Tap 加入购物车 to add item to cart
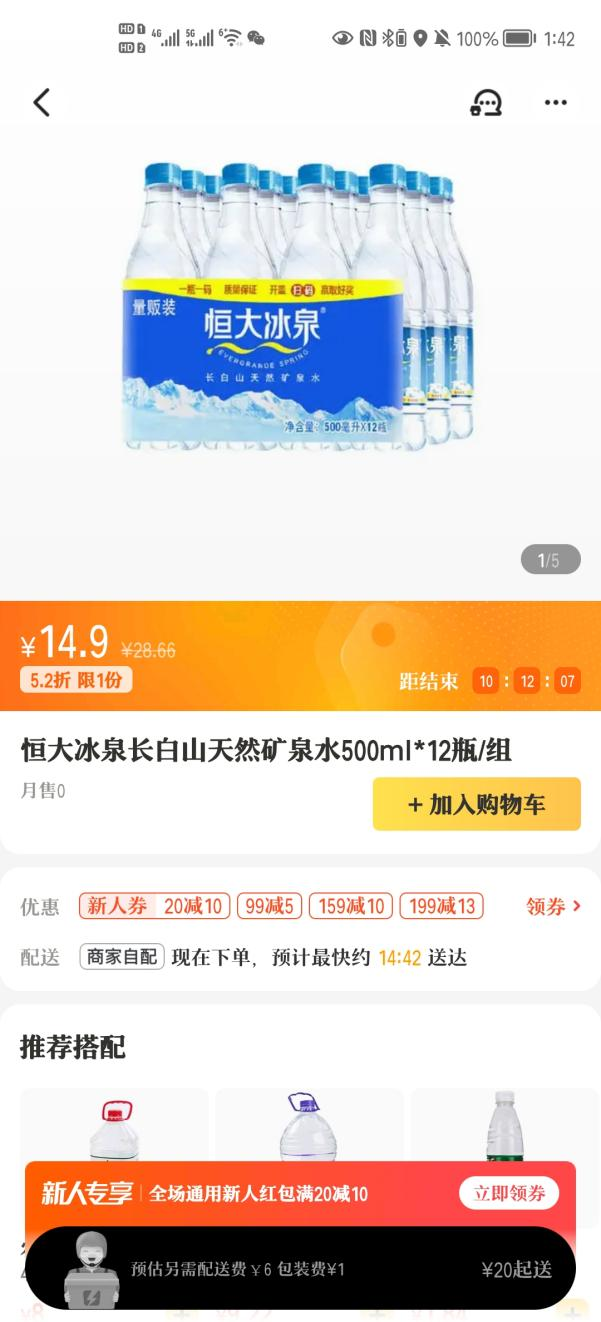 tap(476, 804)
